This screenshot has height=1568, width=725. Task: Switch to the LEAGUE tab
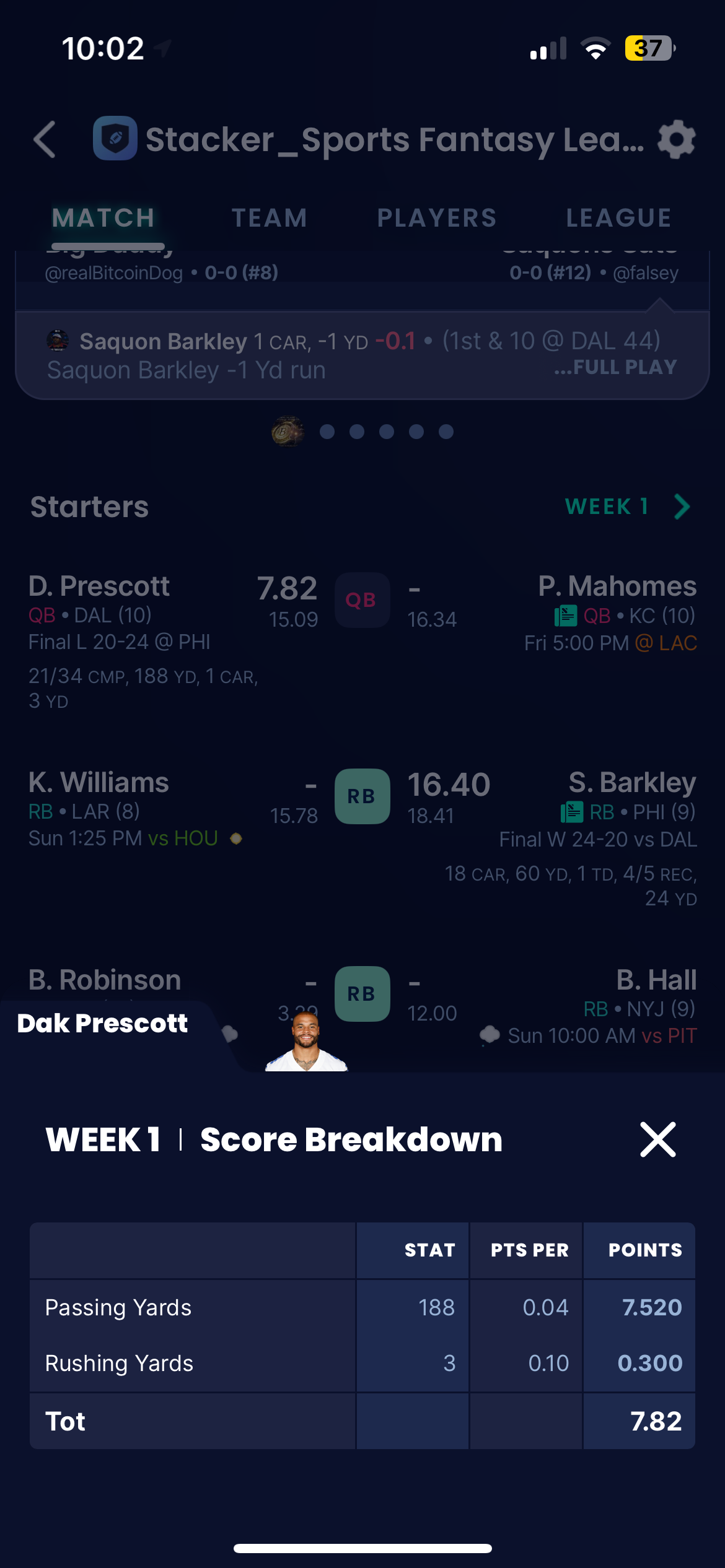click(x=618, y=218)
